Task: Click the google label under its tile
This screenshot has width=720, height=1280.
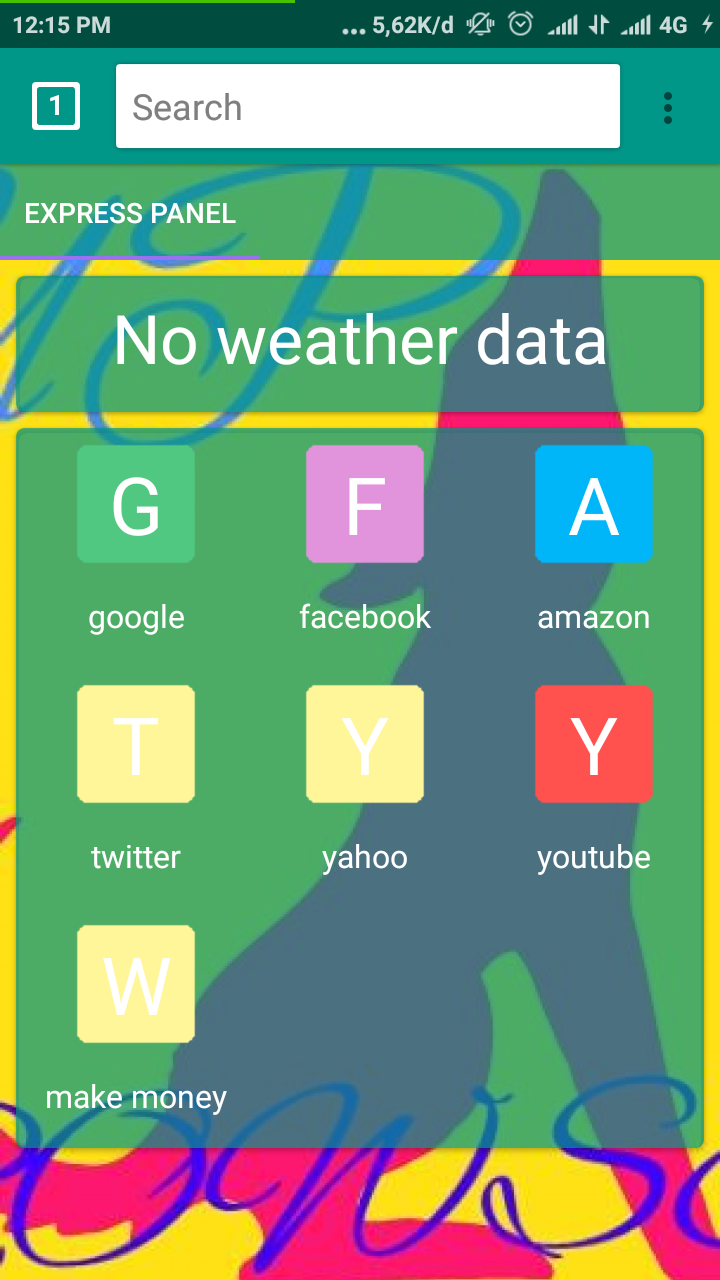Action: (136, 617)
